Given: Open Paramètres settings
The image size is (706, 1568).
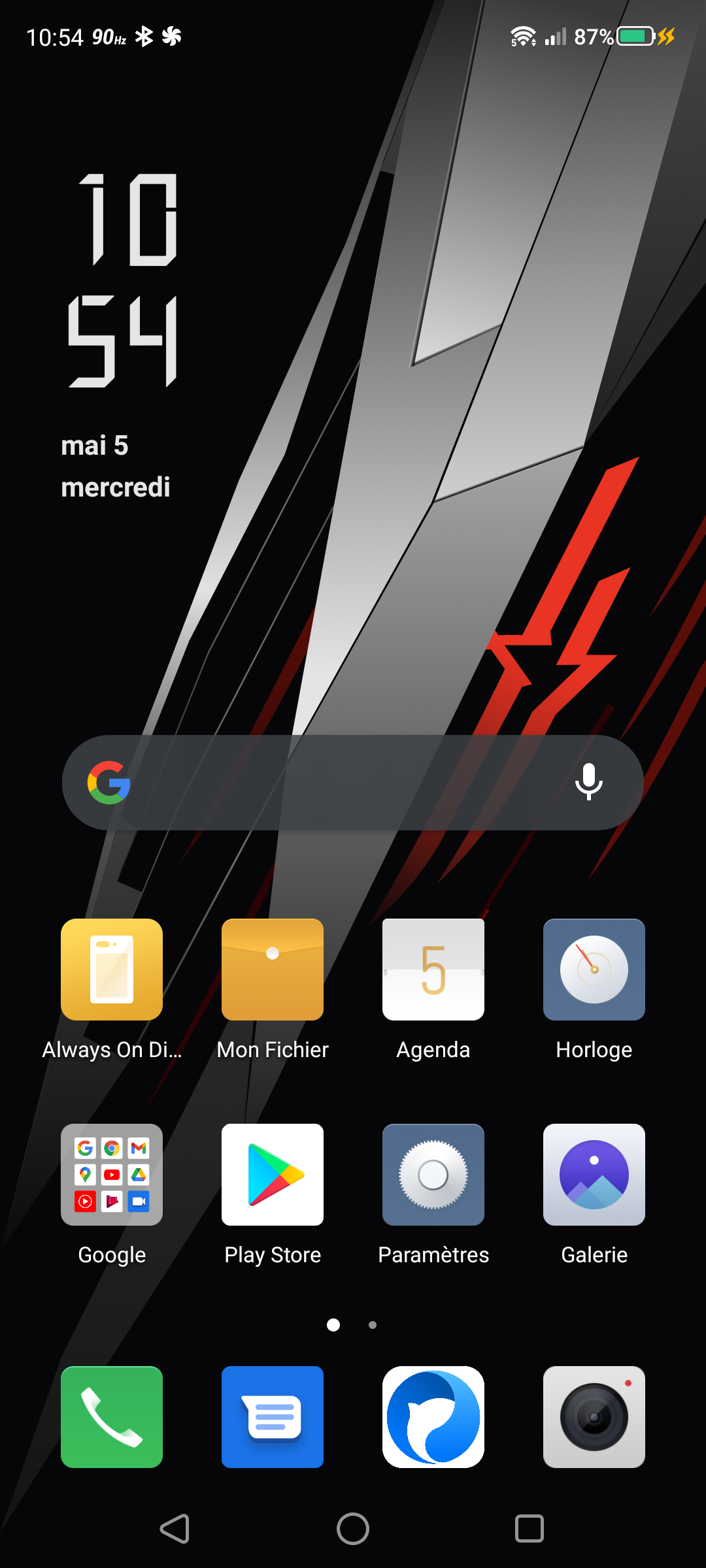Looking at the screenshot, I should click(x=433, y=1175).
